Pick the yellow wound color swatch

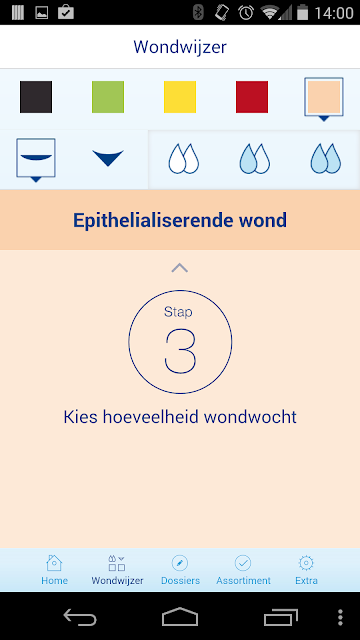click(180, 97)
